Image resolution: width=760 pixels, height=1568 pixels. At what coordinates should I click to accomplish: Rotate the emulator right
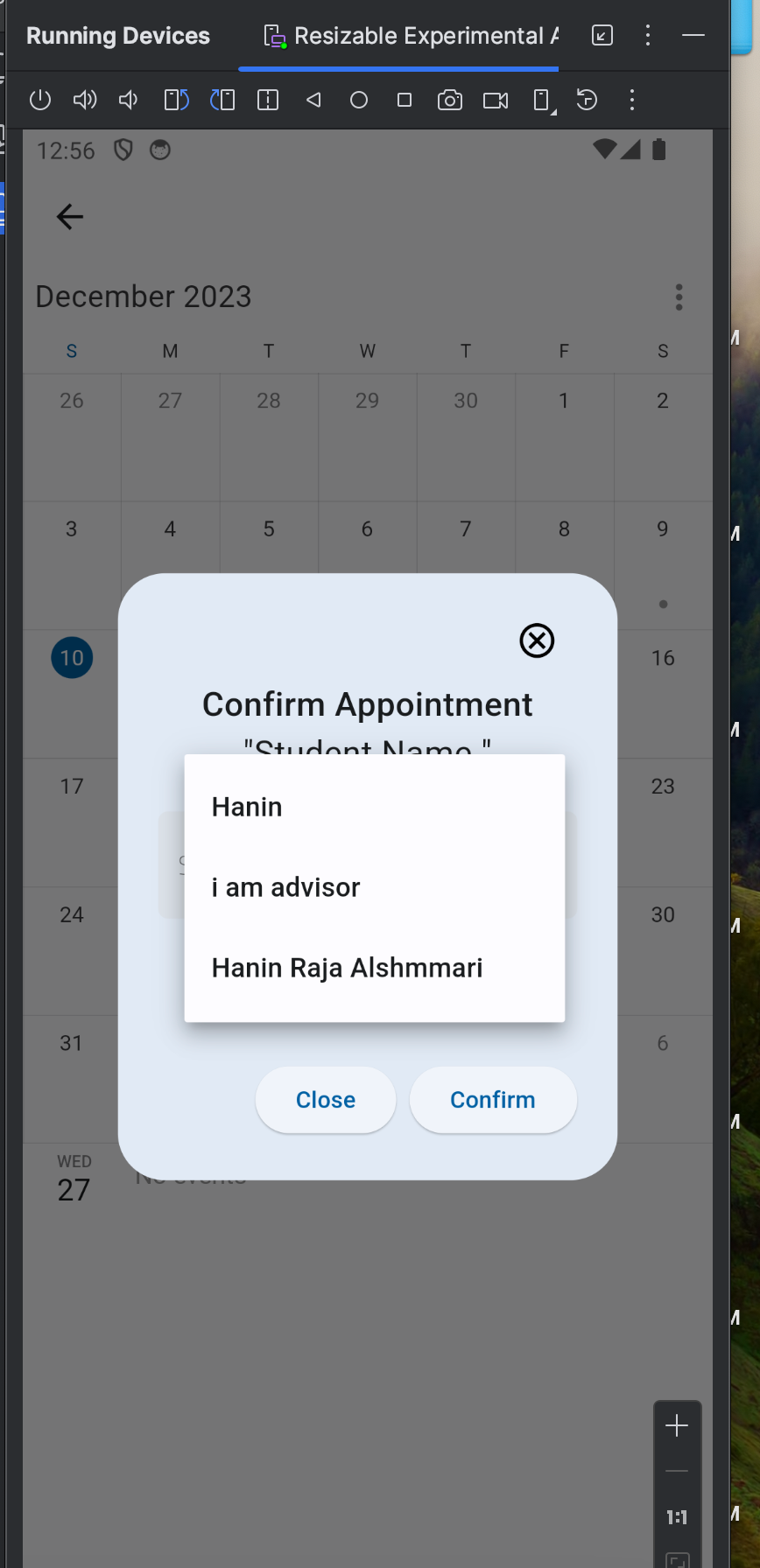tap(222, 100)
